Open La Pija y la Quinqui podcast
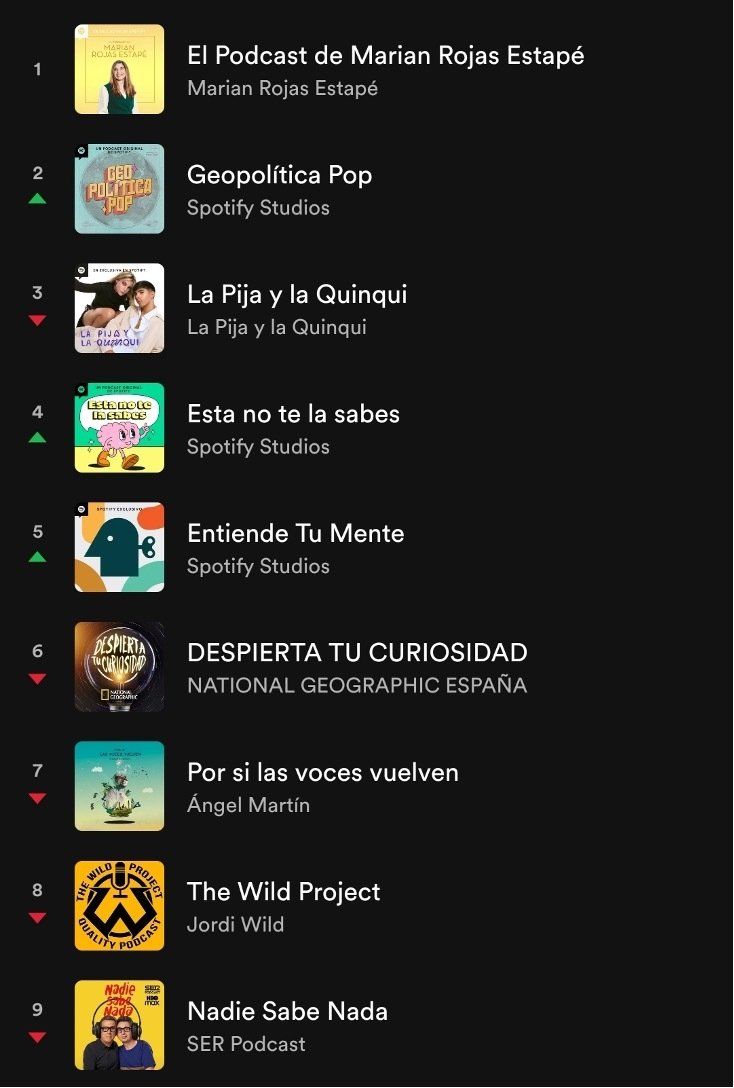 297,295
